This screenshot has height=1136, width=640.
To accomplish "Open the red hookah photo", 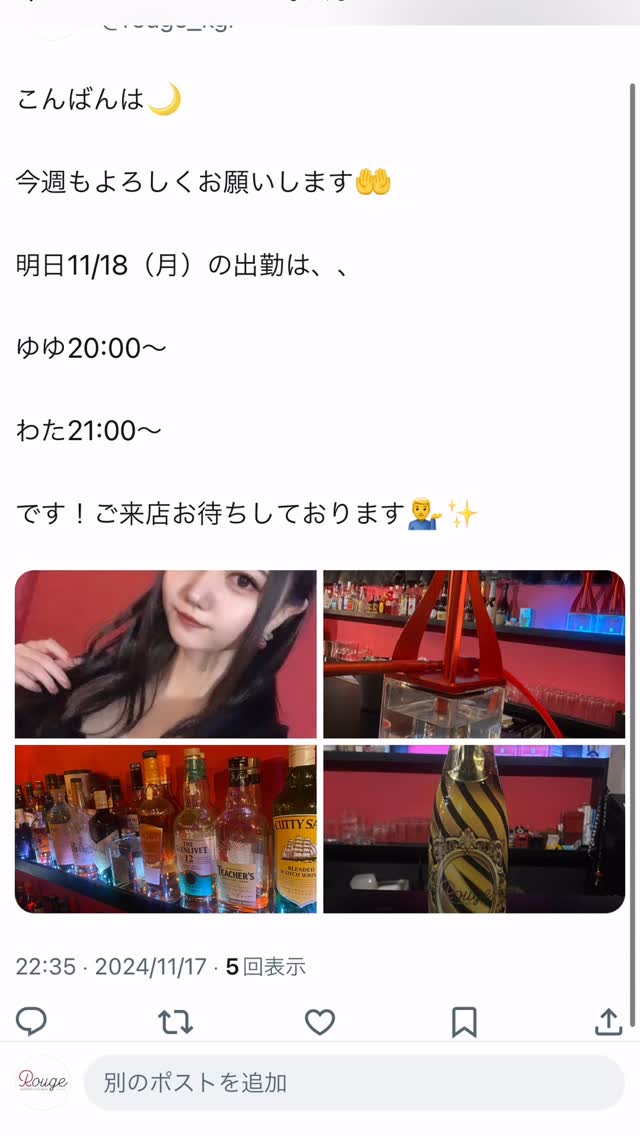I will (473, 654).
